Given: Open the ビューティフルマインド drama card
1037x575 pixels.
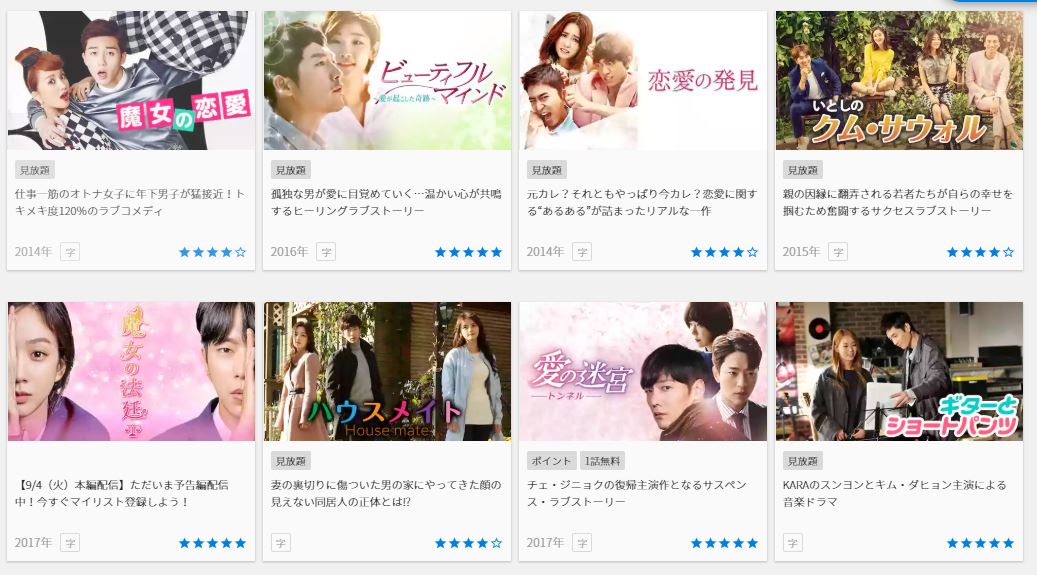Looking at the screenshot, I should (387, 81).
